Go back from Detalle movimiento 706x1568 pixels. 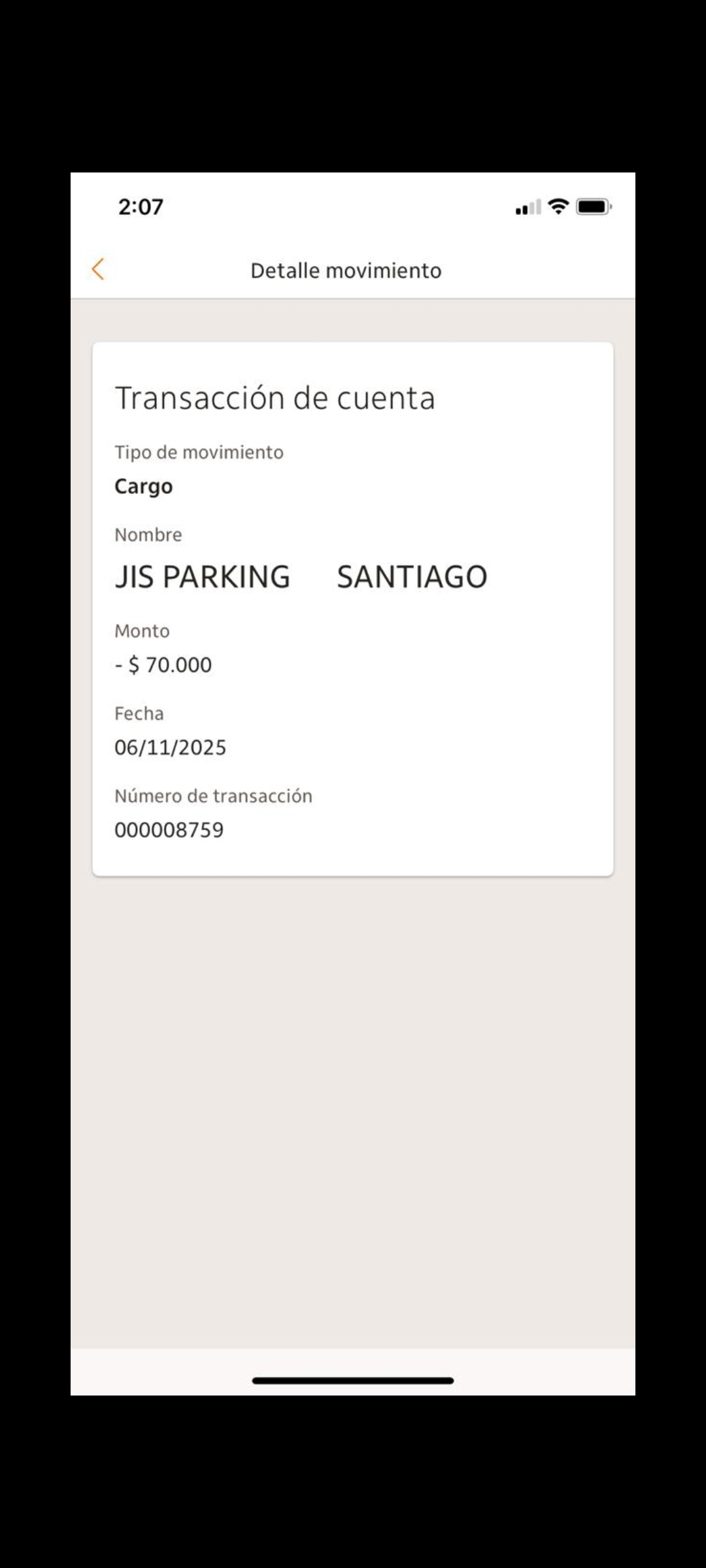98,269
